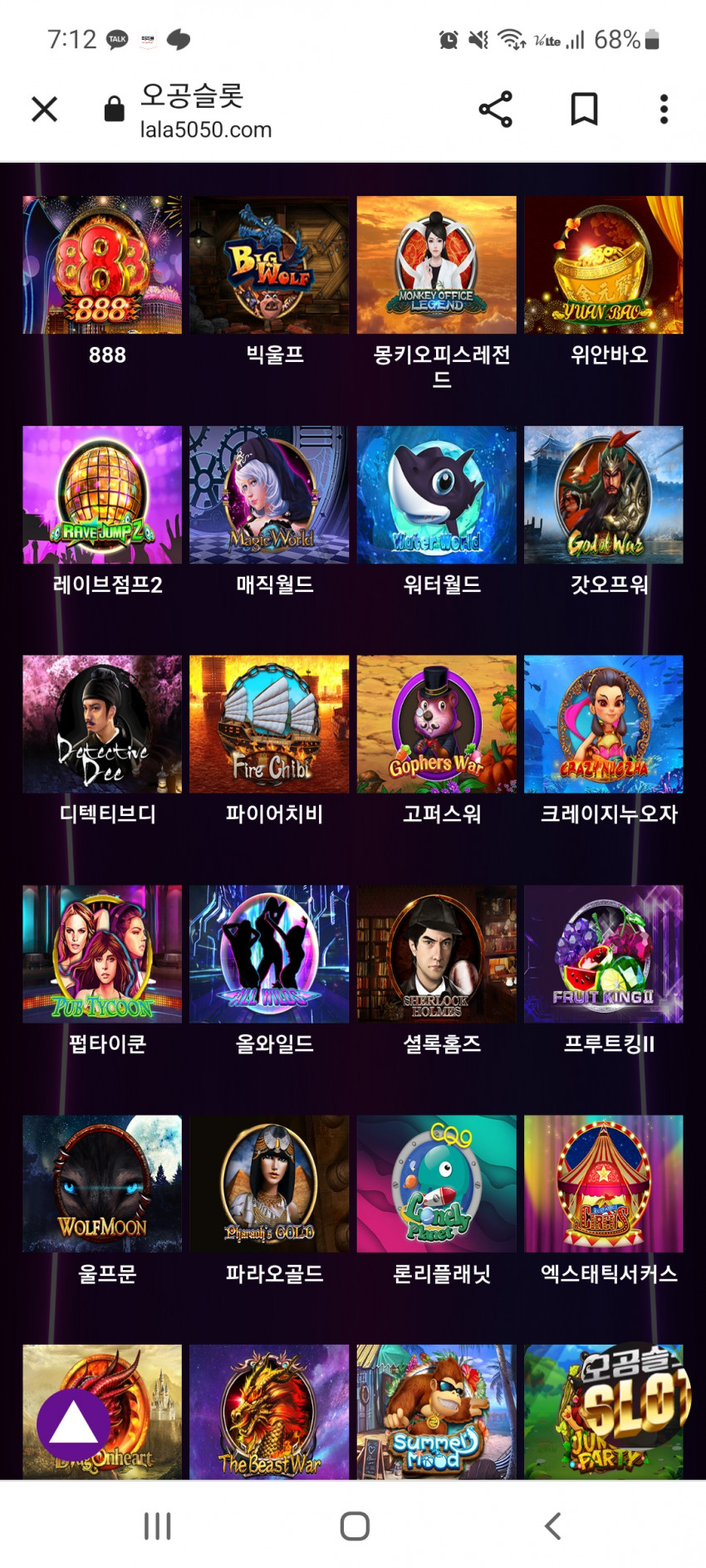
Task: Start the 울프문 slot game
Action: [102, 1184]
